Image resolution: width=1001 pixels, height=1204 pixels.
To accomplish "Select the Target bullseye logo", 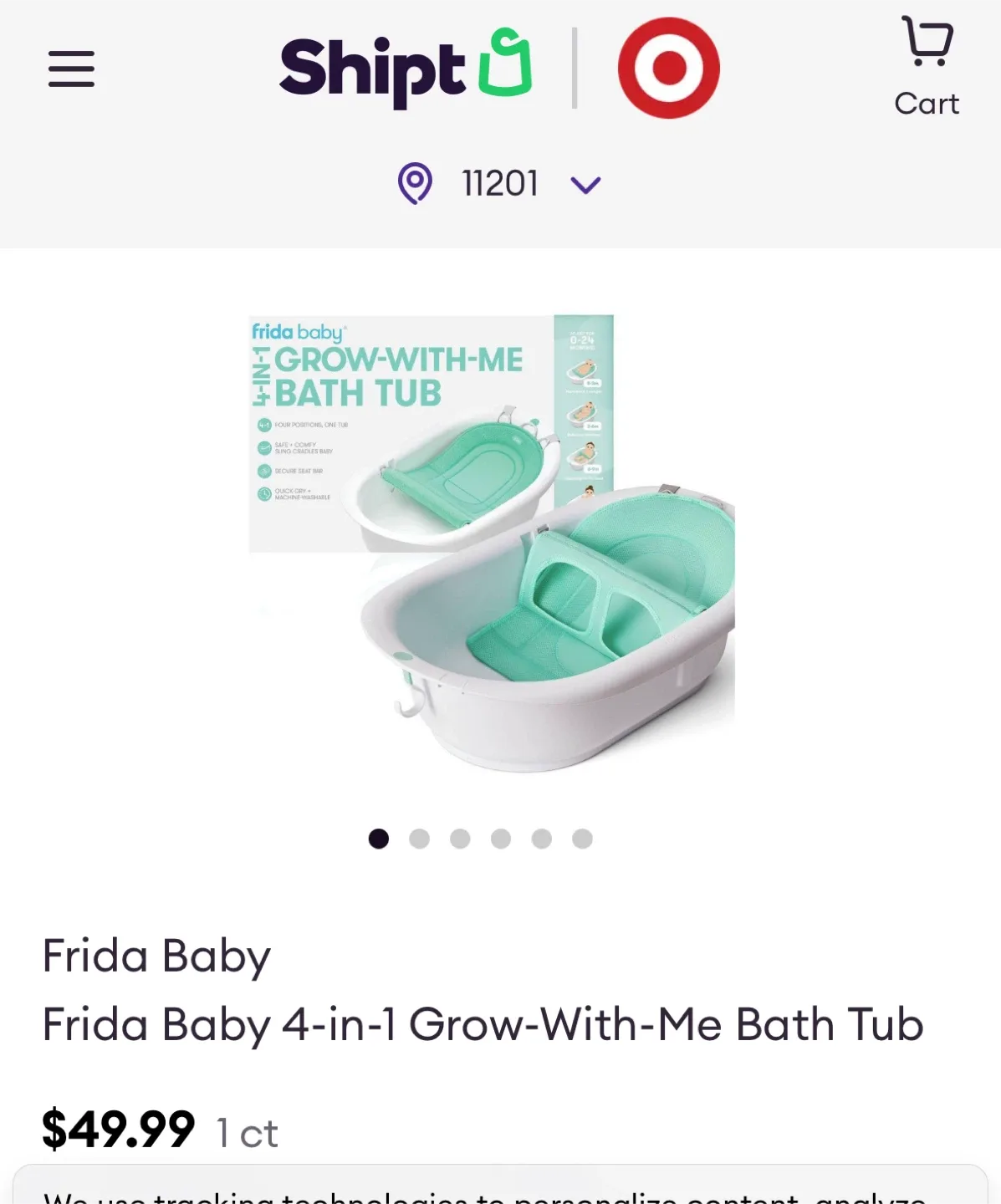I will coord(668,67).
